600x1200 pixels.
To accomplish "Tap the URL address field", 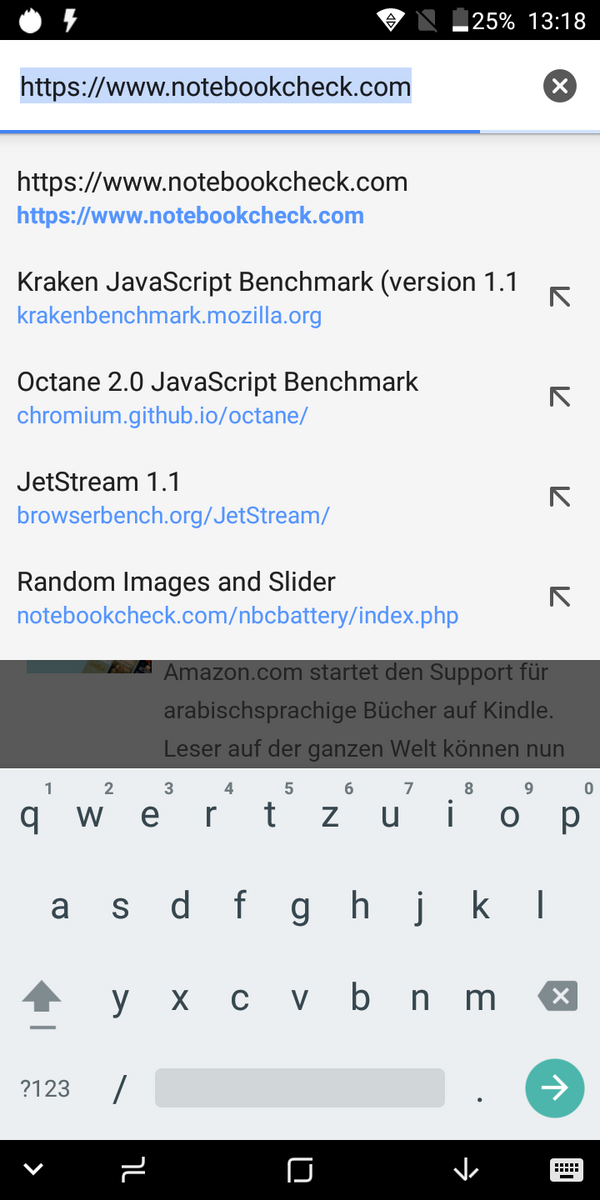I will click(270, 87).
